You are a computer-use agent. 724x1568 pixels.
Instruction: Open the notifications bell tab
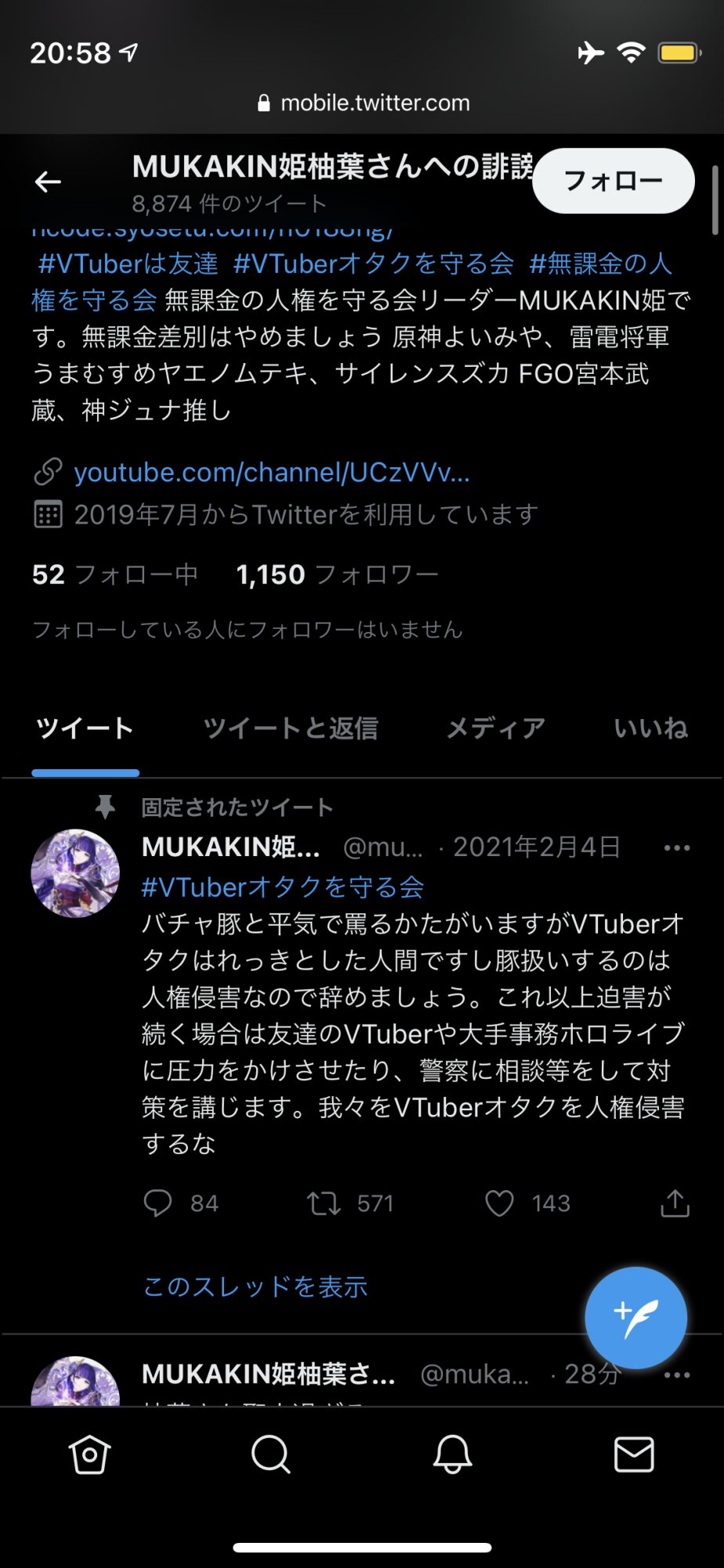pos(452,1455)
